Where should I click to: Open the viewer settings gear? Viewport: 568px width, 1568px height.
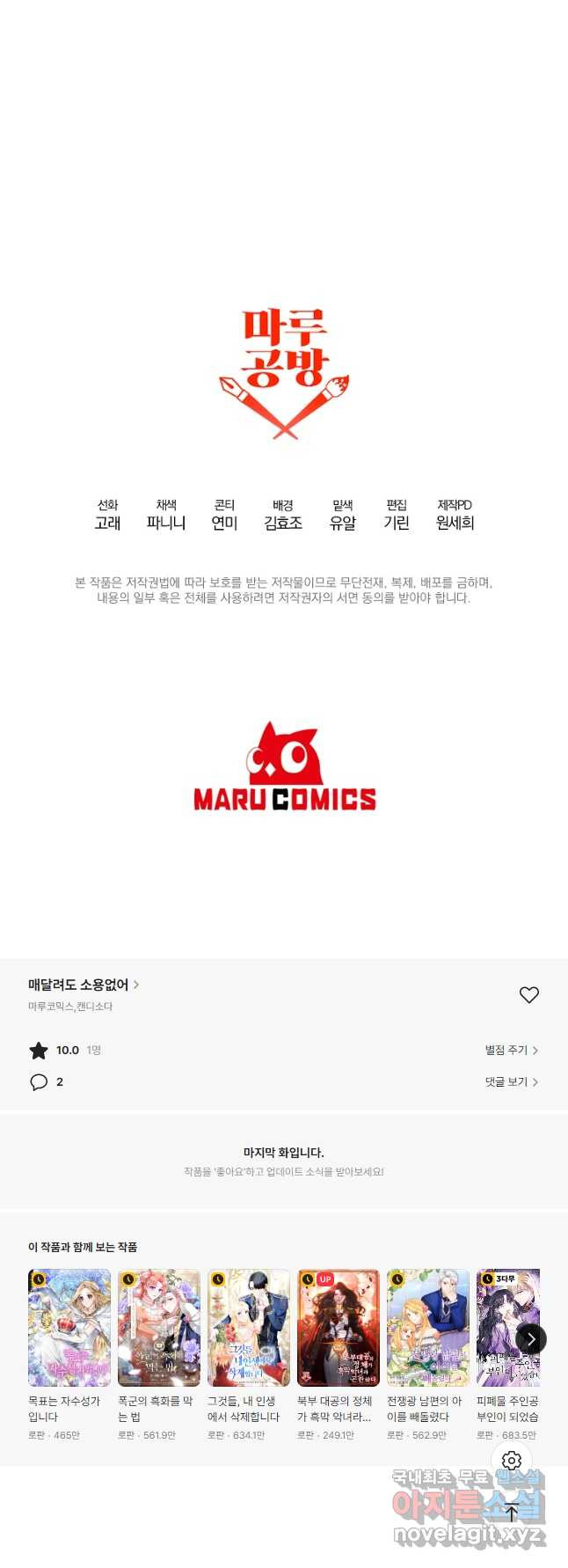[512, 1461]
